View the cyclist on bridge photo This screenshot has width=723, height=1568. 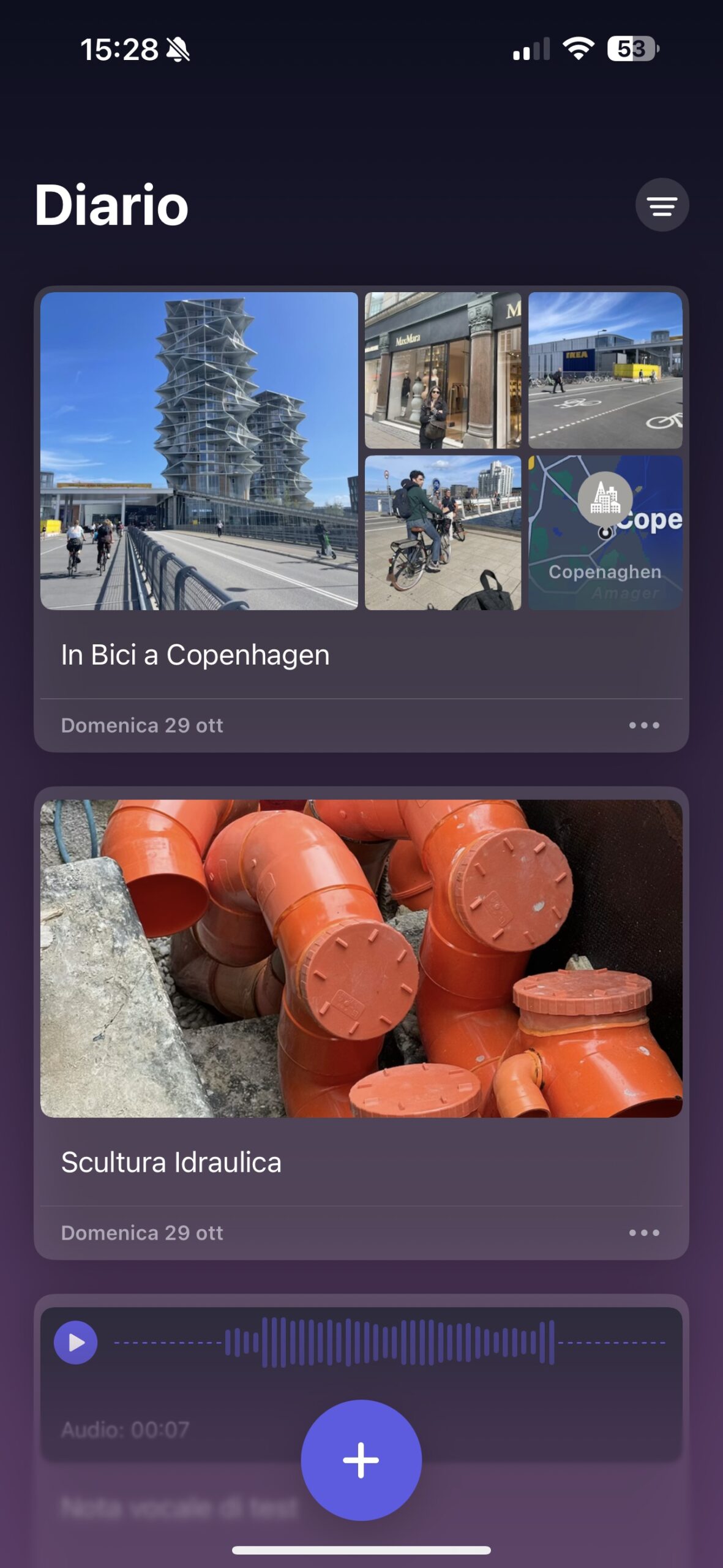443,532
